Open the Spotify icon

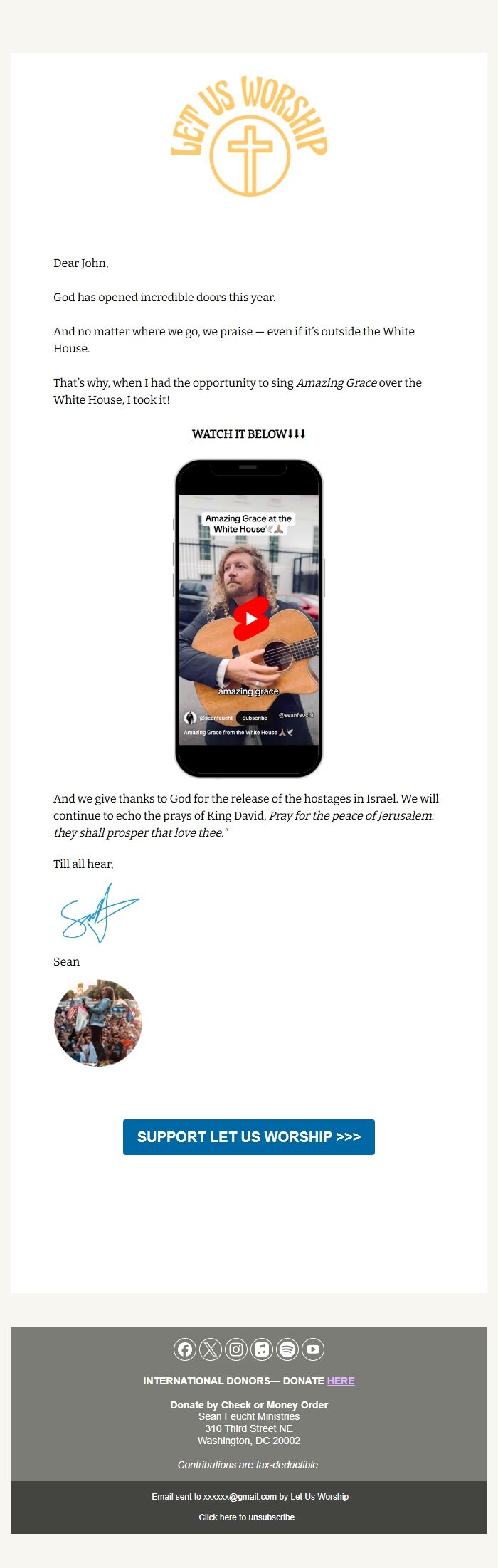pos(287,1349)
